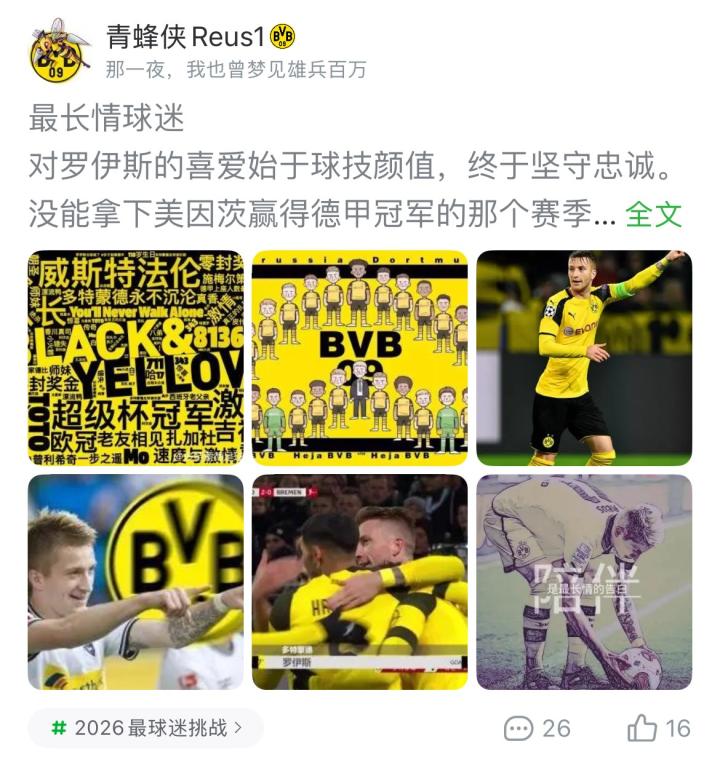The image size is (720, 760).
Task: Open the image with large BVB logo
Action: tap(136, 581)
